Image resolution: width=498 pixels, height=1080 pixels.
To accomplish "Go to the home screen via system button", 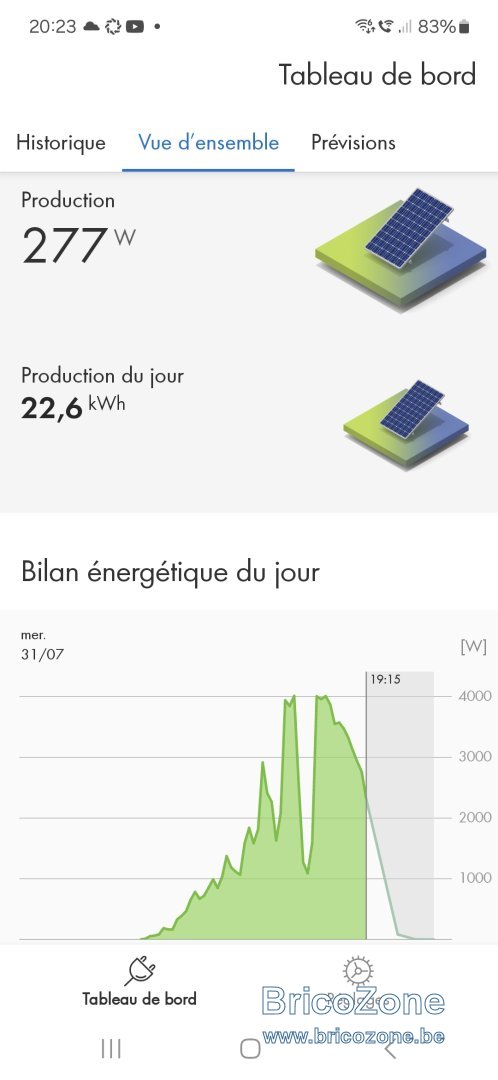I will pyautogui.click(x=250, y=1048).
